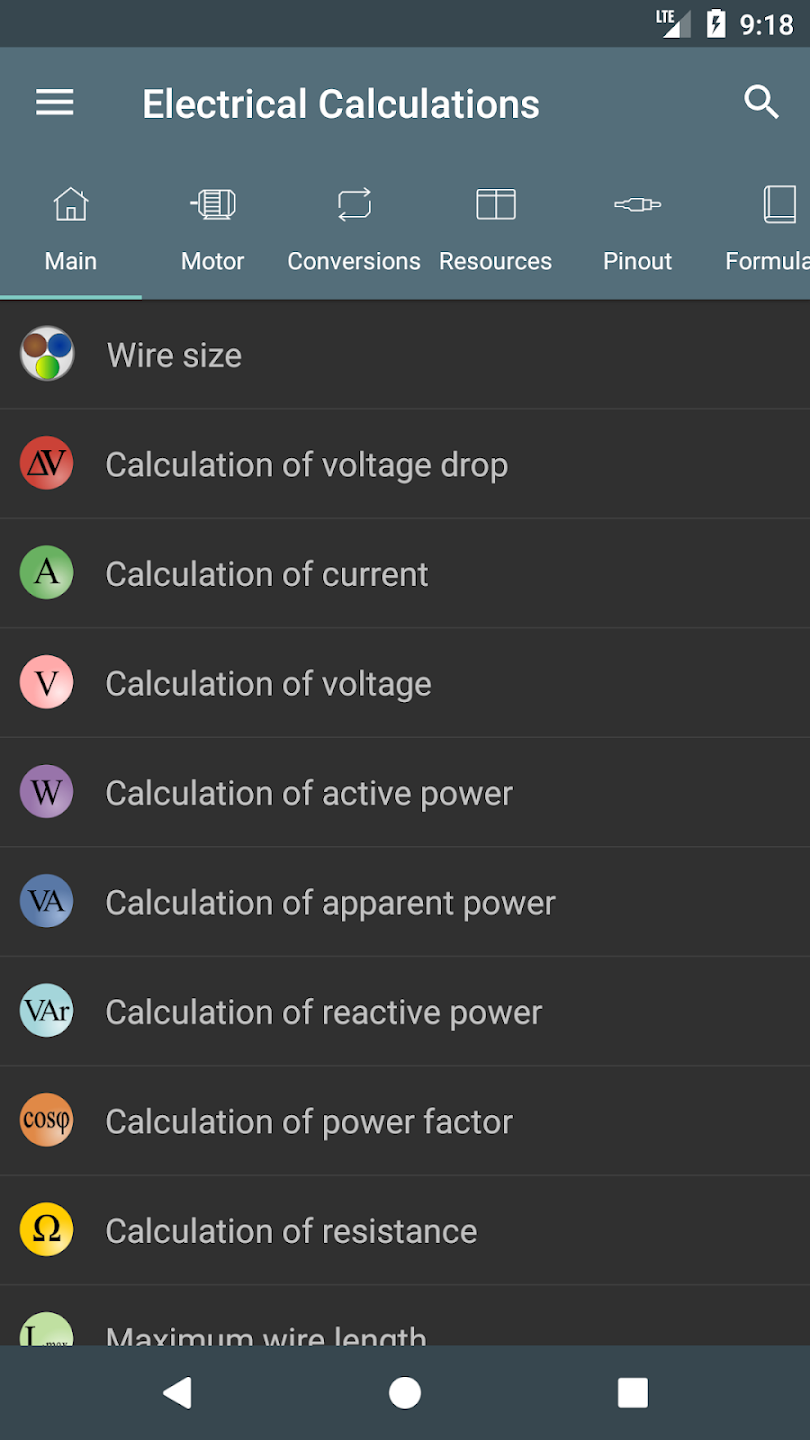Open the search function
This screenshot has height=1440, width=810.
[761, 102]
